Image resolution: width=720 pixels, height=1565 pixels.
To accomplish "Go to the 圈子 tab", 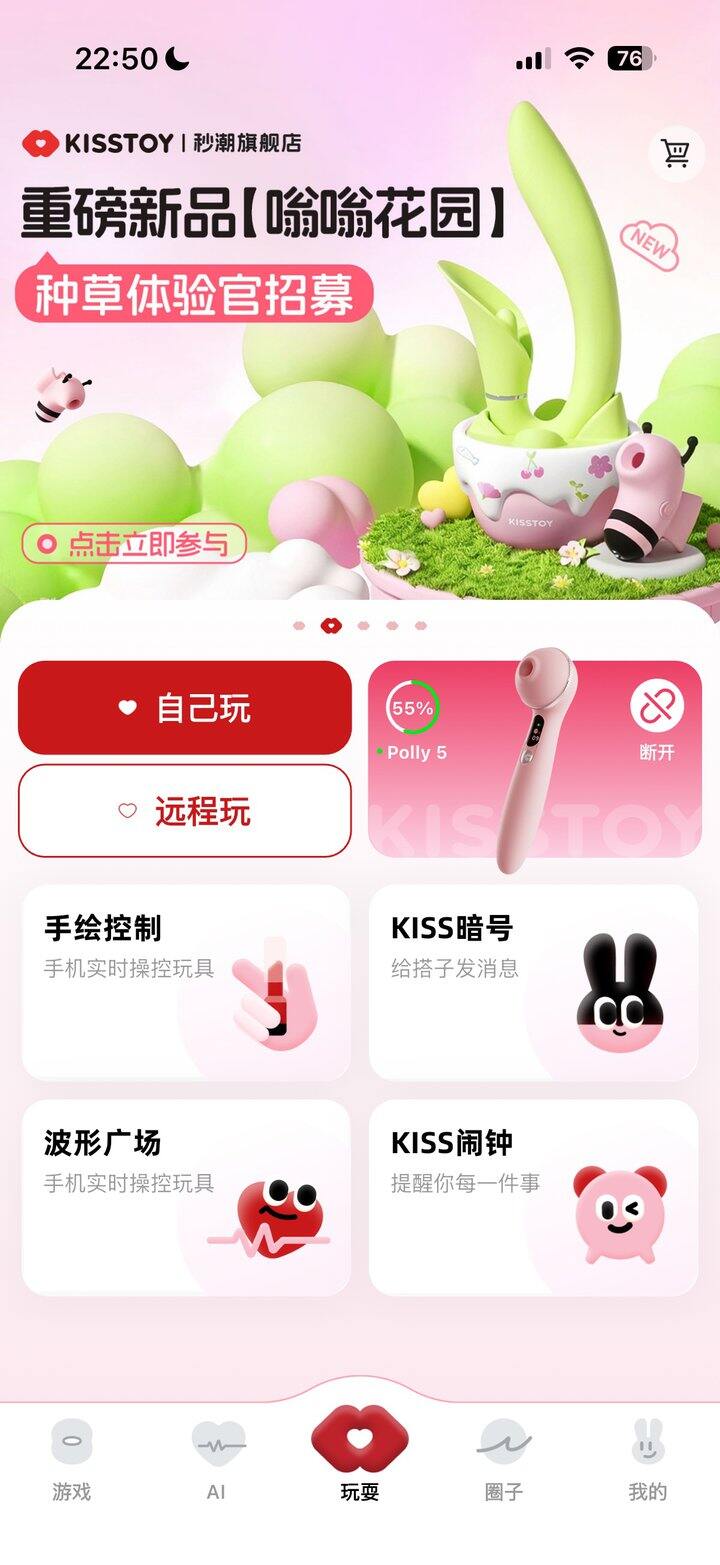I will point(504,1461).
